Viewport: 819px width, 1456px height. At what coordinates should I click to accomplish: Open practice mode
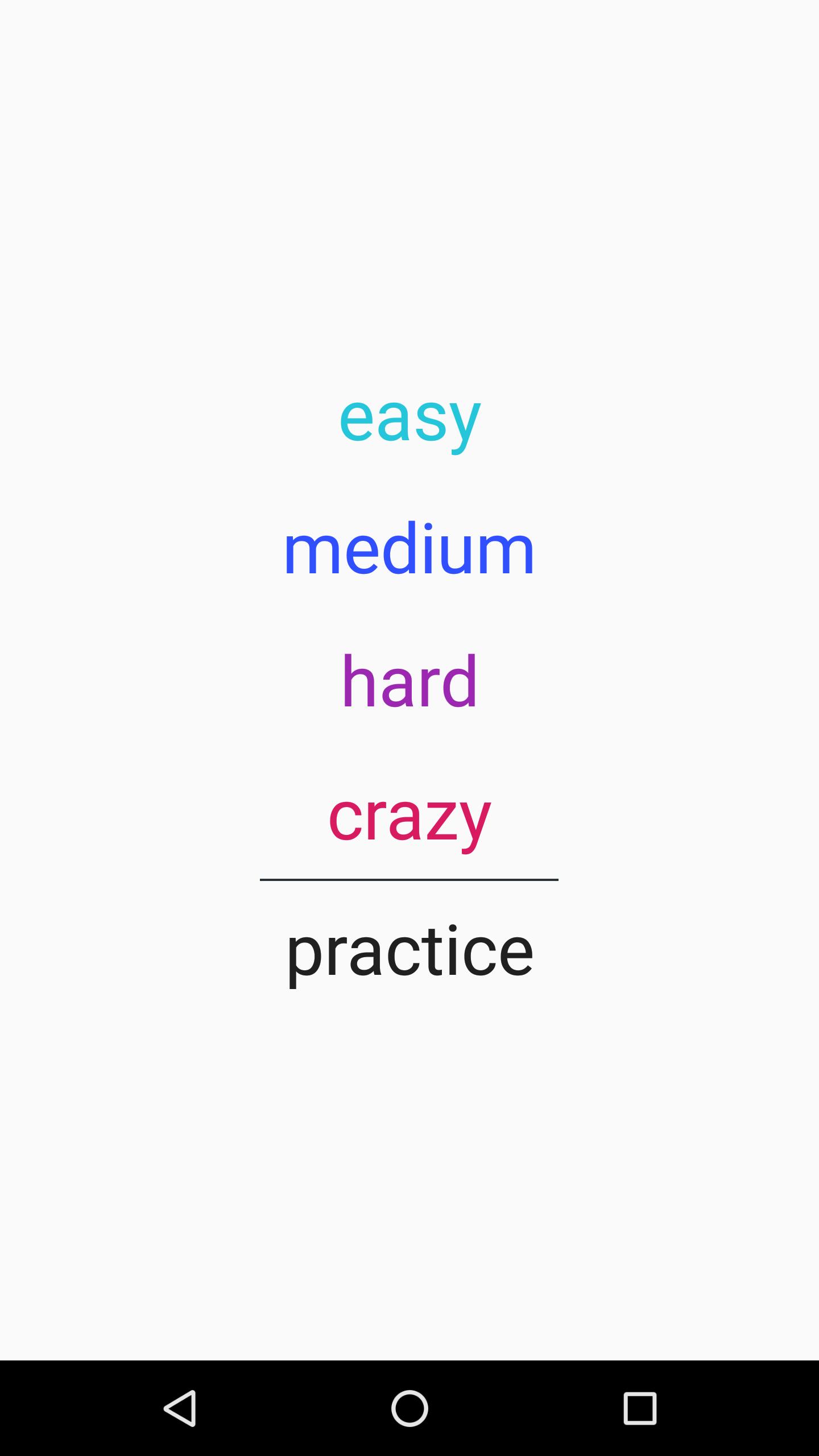point(409,952)
